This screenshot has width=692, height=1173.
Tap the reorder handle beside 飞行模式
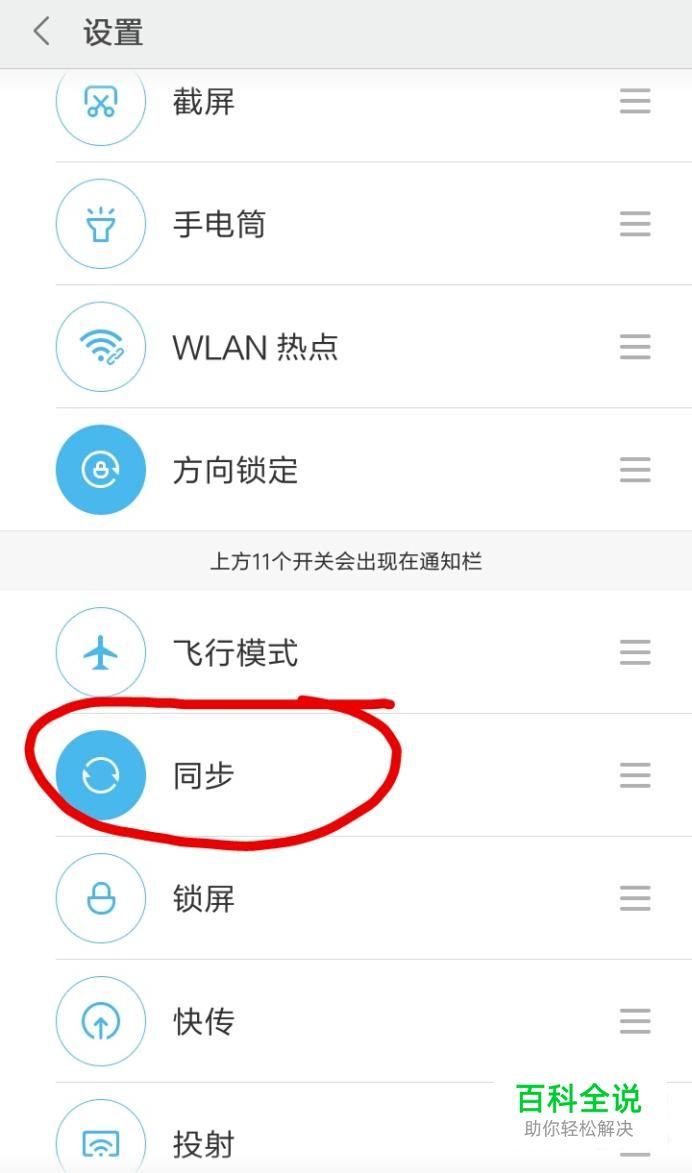click(x=635, y=652)
